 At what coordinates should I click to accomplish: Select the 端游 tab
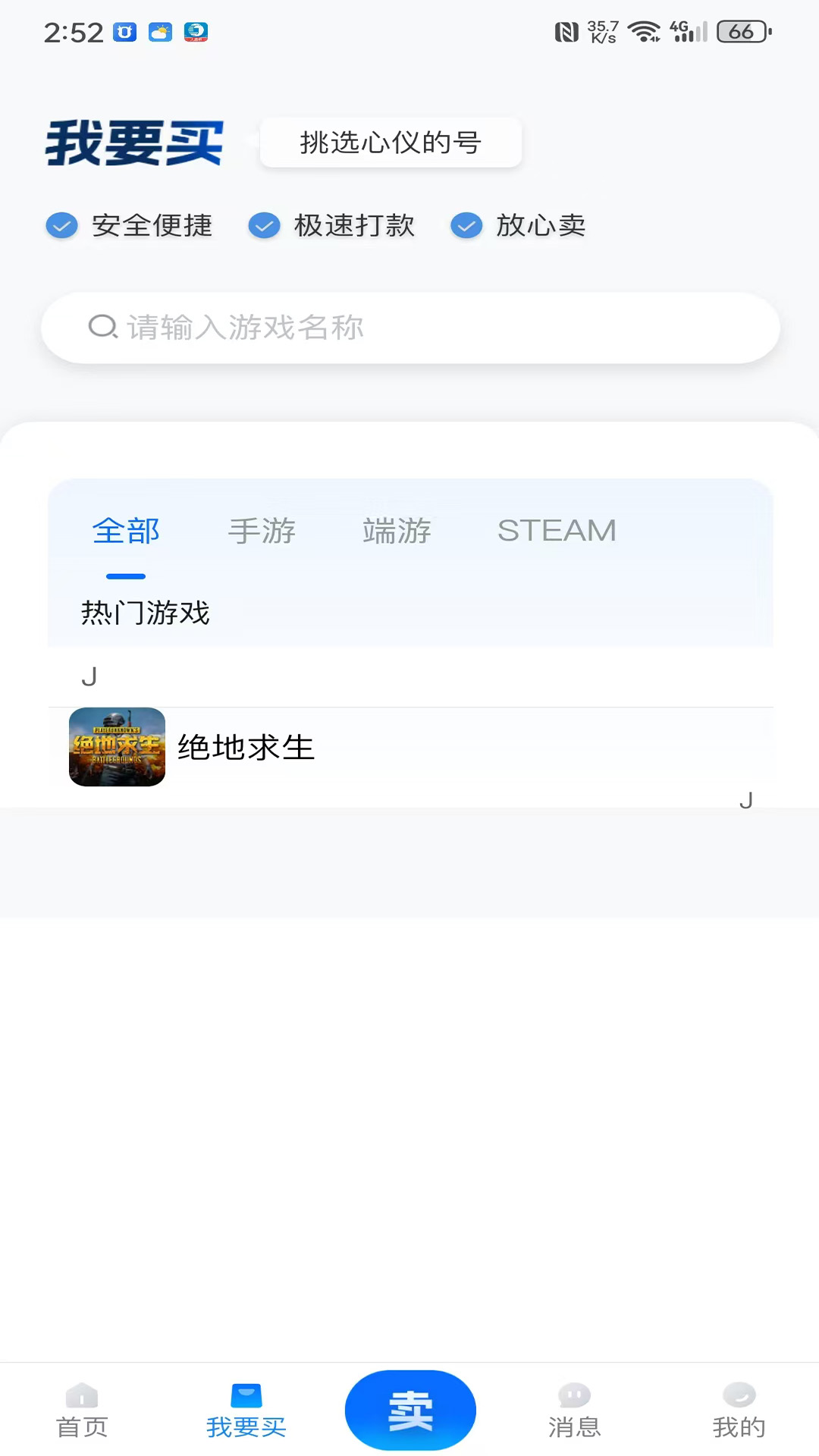(397, 531)
